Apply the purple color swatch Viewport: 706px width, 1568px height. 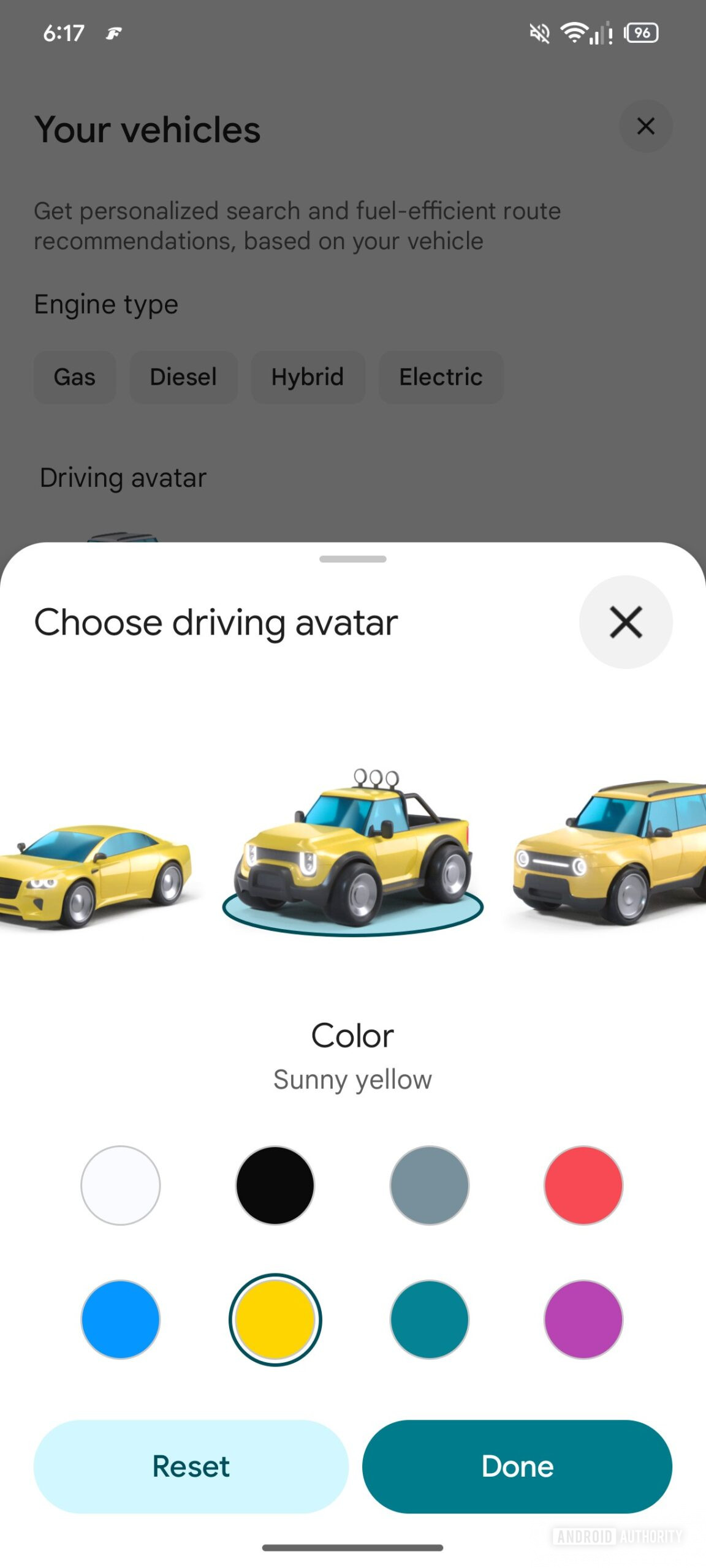pyautogui.click(x=583, y=1319)
